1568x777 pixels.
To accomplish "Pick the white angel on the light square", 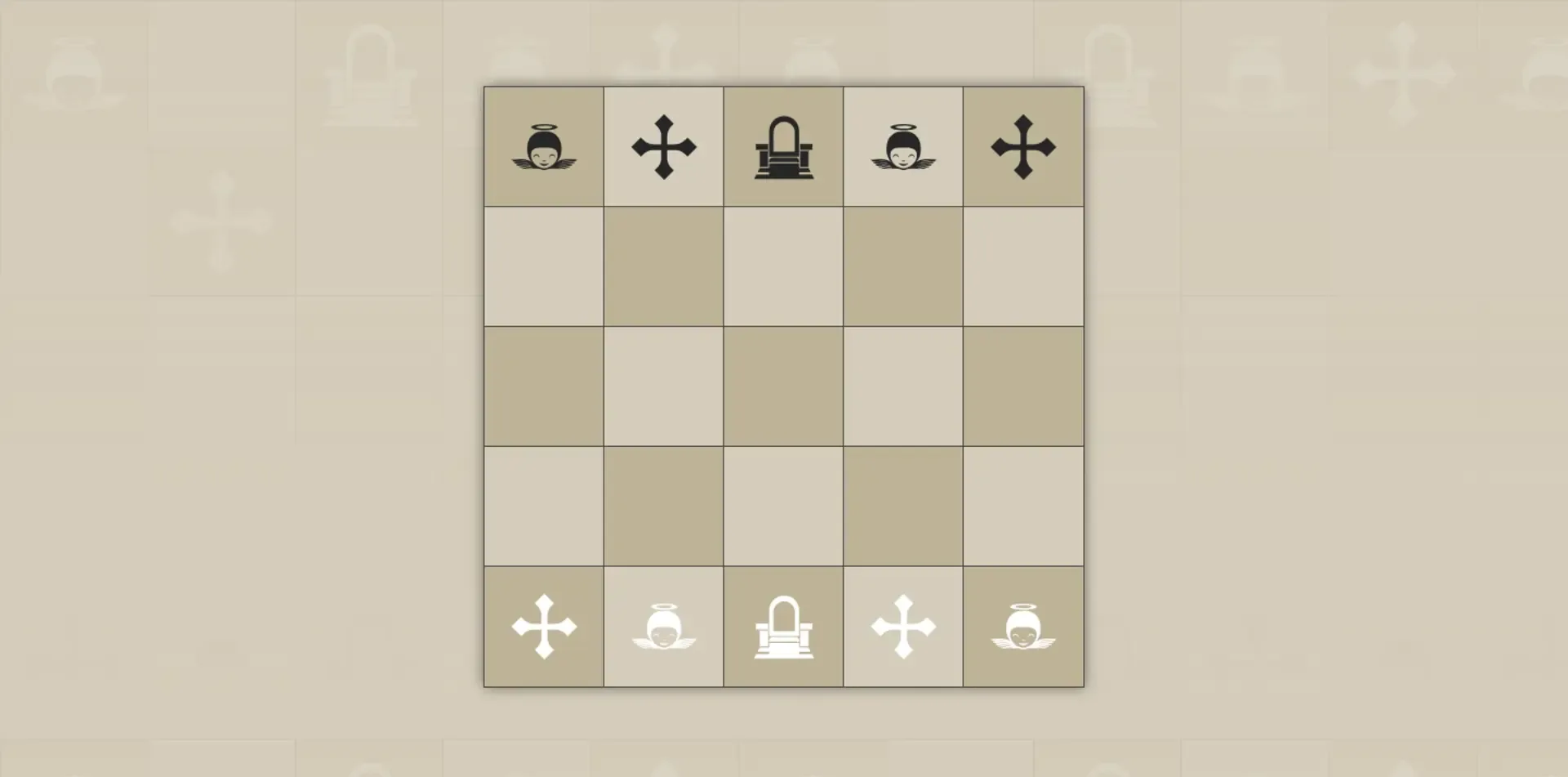I will click(664, 627).
